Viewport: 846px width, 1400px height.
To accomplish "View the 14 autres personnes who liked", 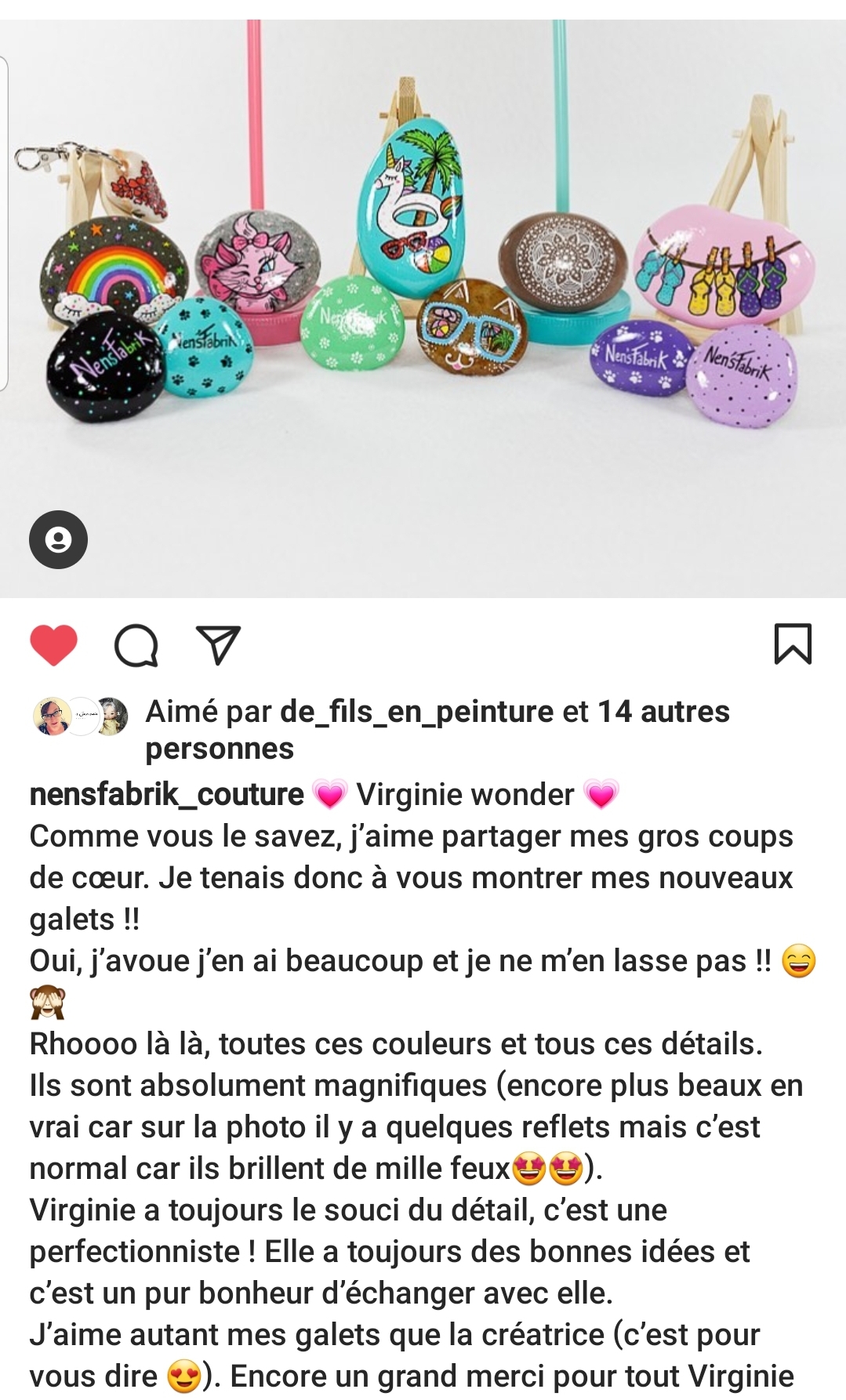I will 438,730.
